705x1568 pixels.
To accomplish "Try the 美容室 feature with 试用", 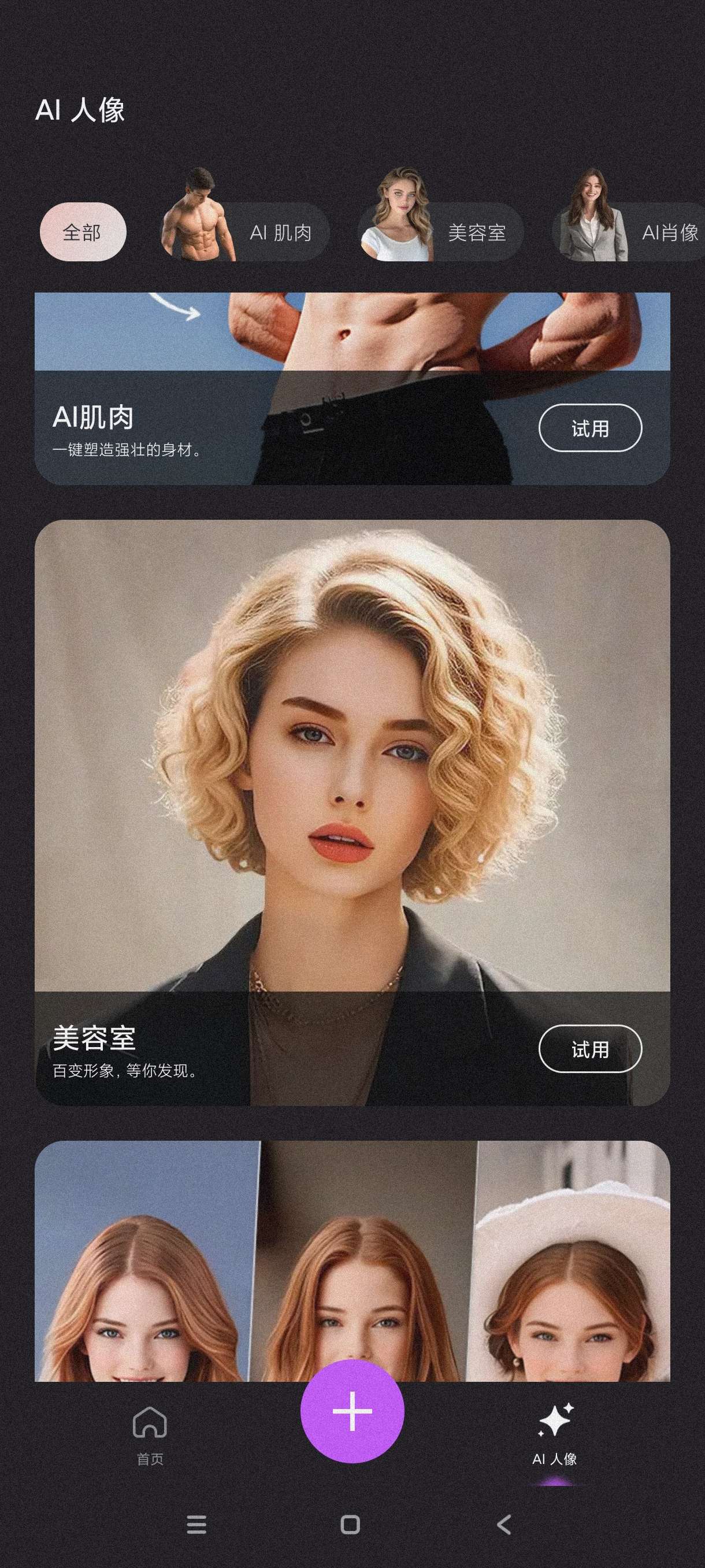I will (x=589, y=1049).
